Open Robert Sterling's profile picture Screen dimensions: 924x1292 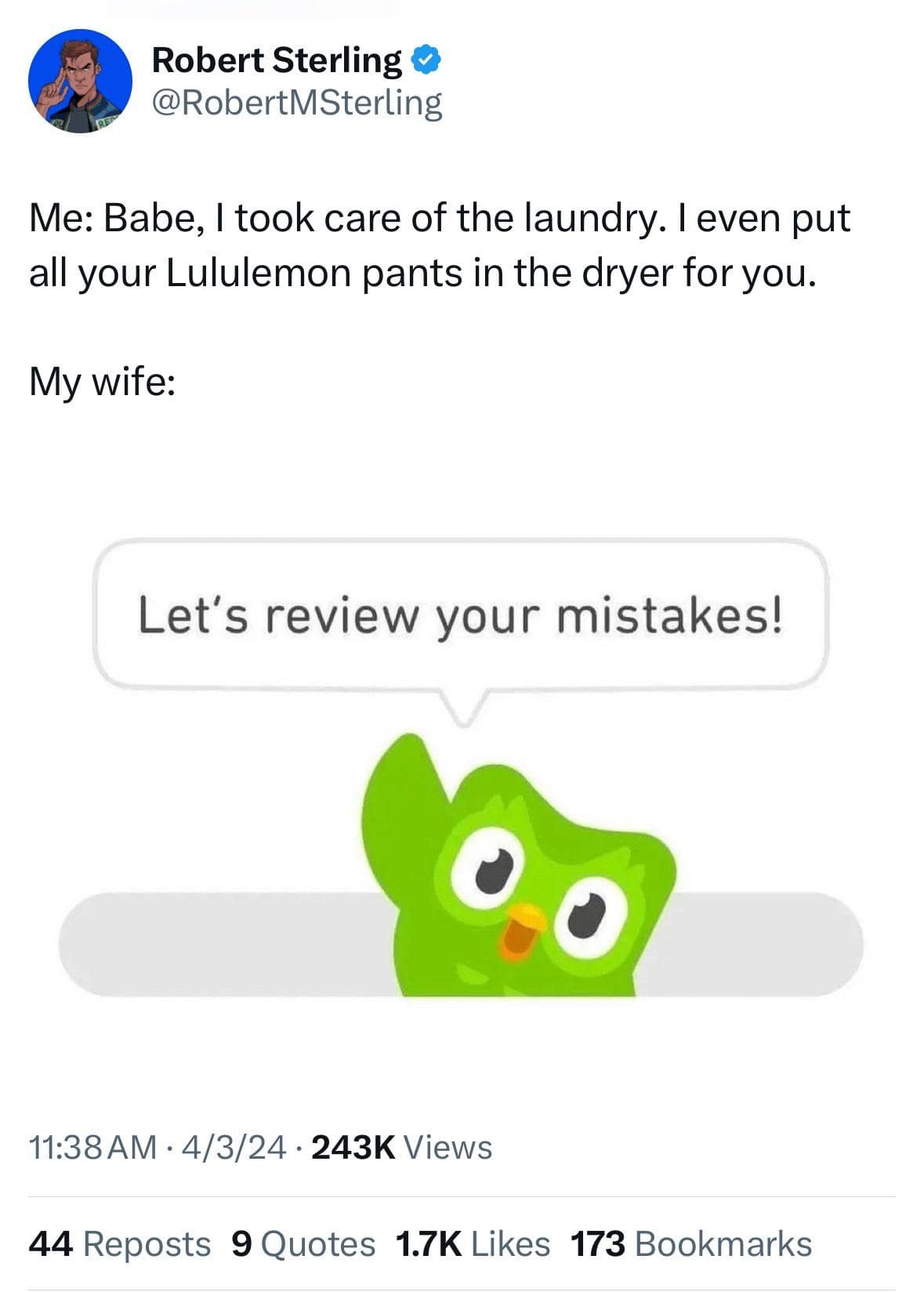[79, 81]
